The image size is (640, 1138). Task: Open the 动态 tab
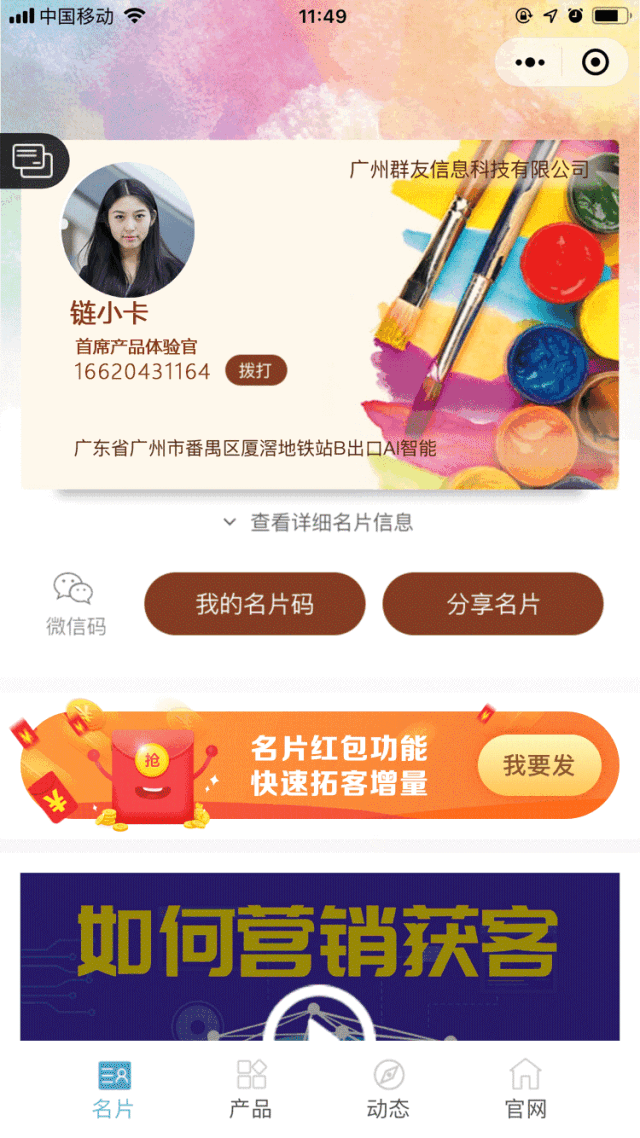coord(388,1089)
